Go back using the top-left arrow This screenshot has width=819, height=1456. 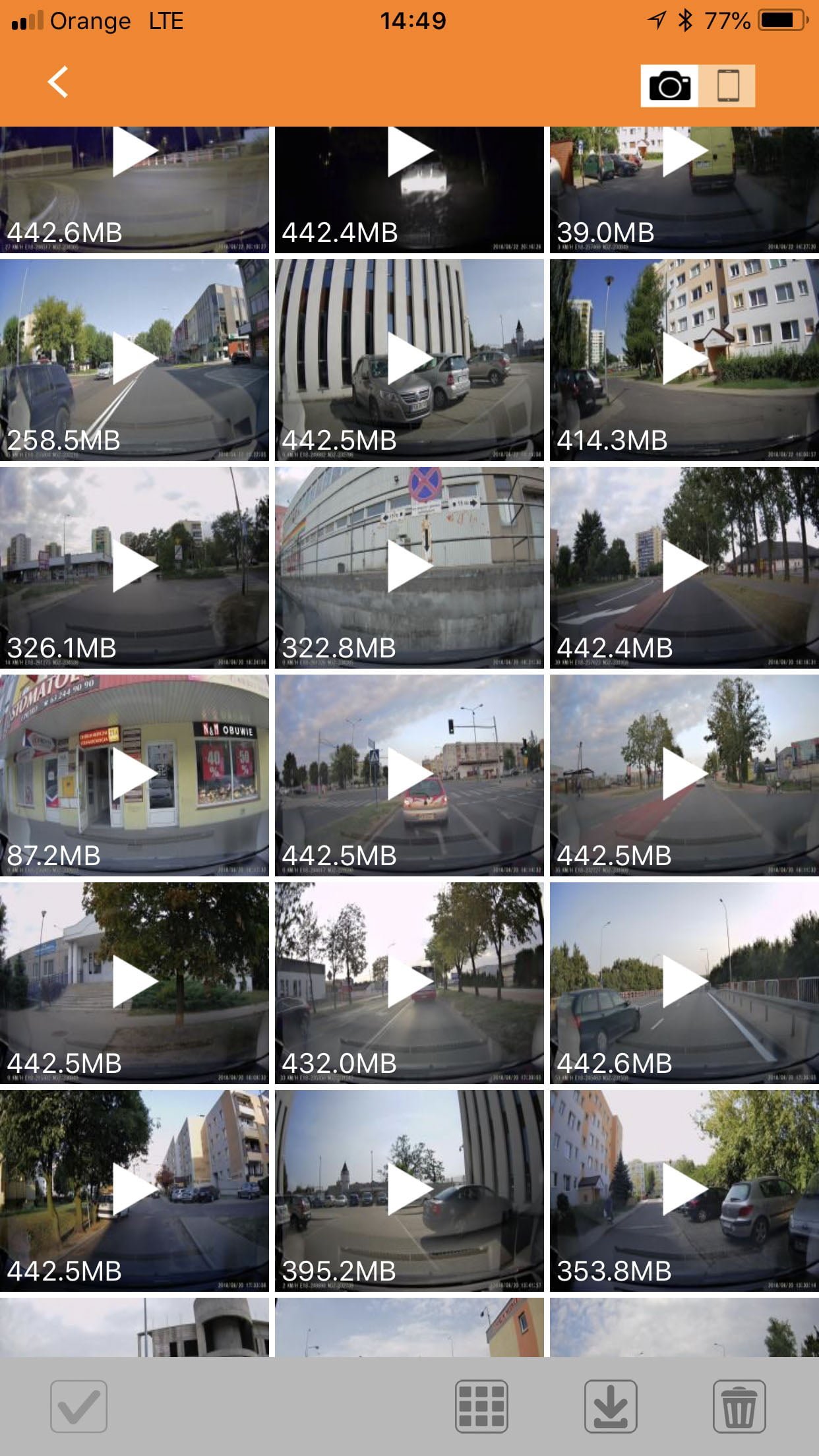[x=58, y=82]
